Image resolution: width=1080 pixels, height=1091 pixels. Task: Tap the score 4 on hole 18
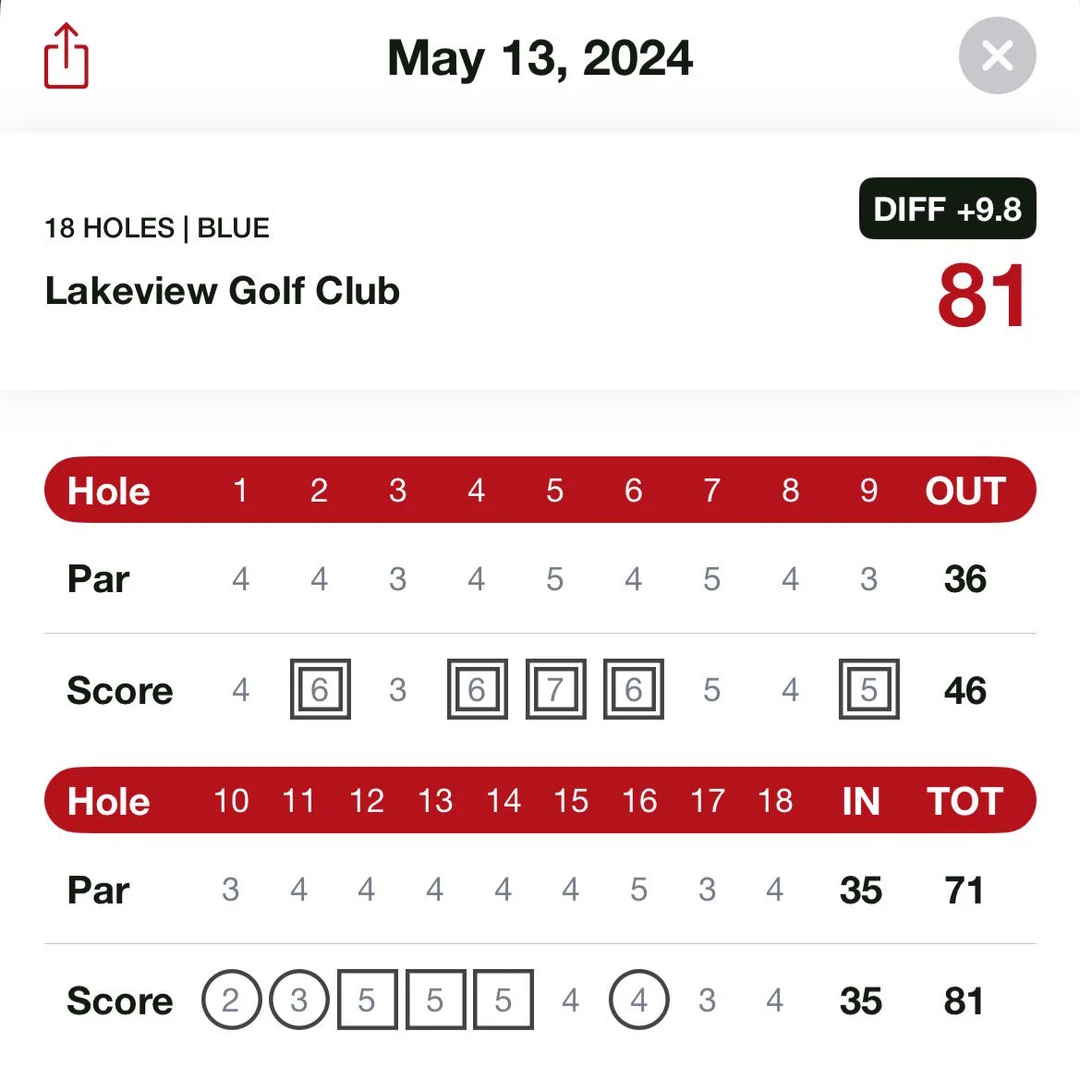[775, 1000]
